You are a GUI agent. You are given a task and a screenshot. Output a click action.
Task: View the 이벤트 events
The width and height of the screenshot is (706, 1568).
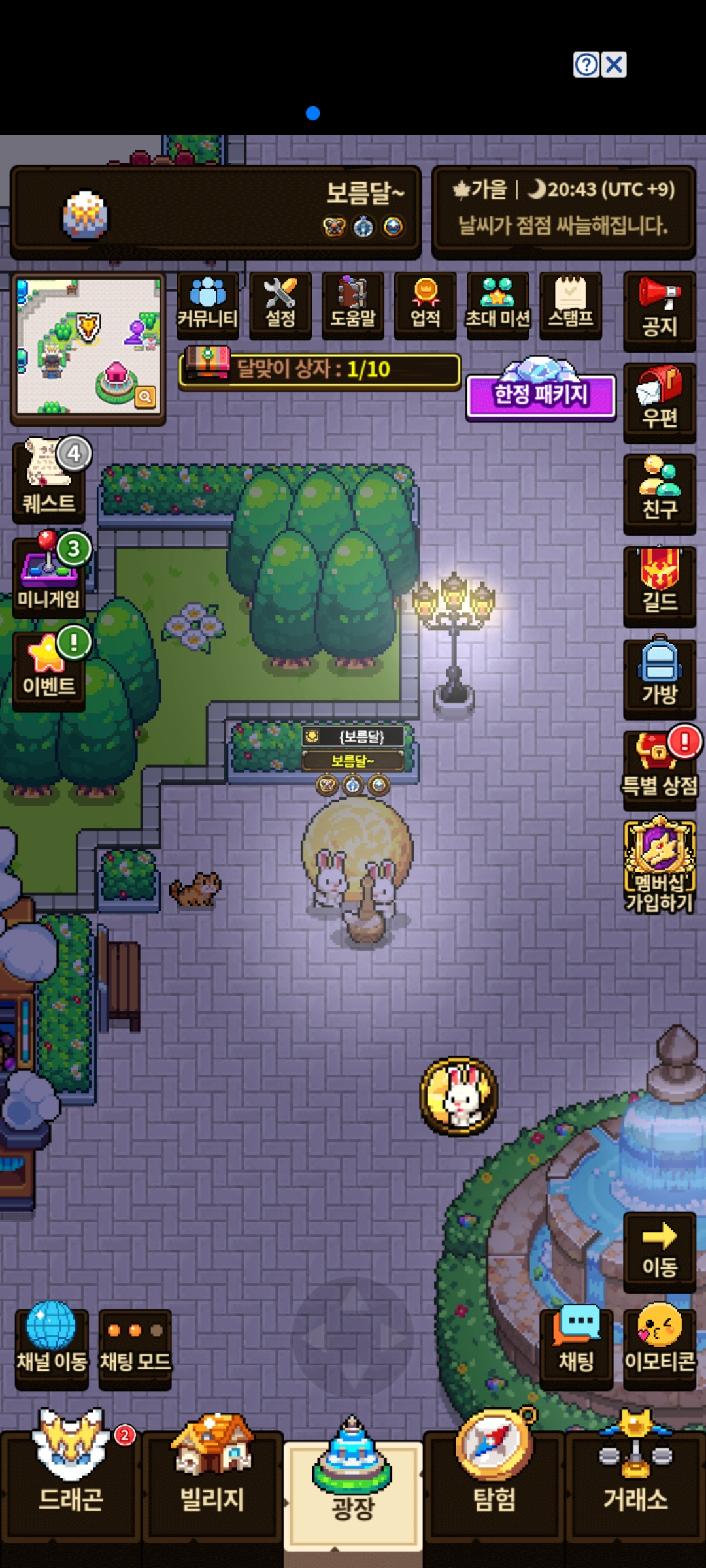[x=49, y=668]
